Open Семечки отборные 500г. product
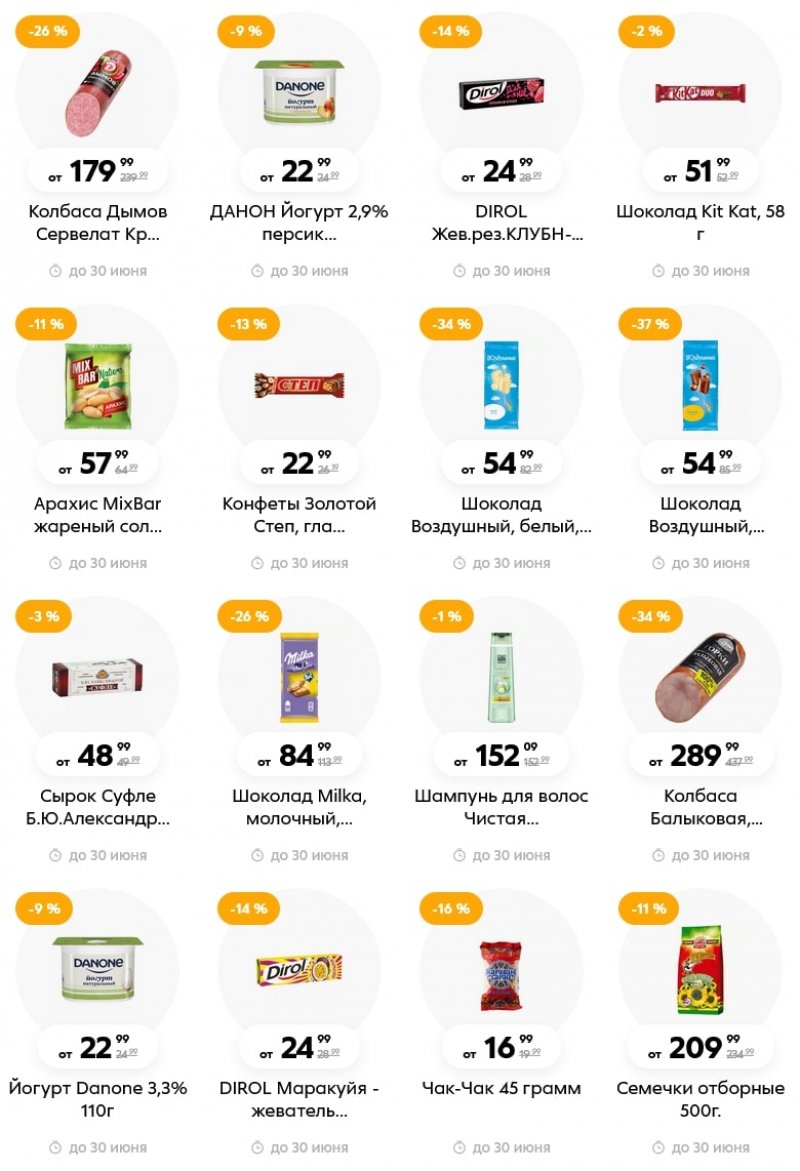The image size is (800, 1171). point(700,1099)
